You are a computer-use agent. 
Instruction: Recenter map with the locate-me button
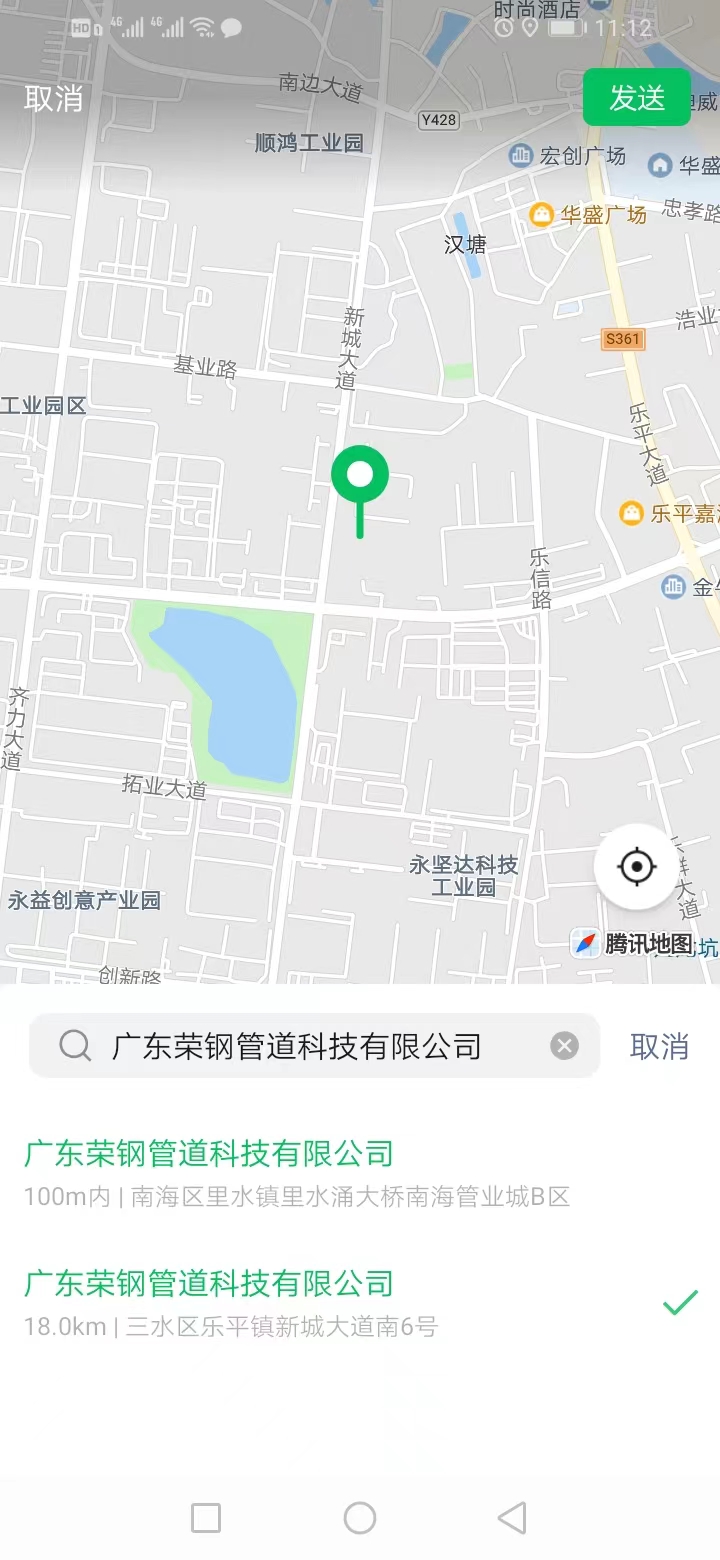coord(637,866)
